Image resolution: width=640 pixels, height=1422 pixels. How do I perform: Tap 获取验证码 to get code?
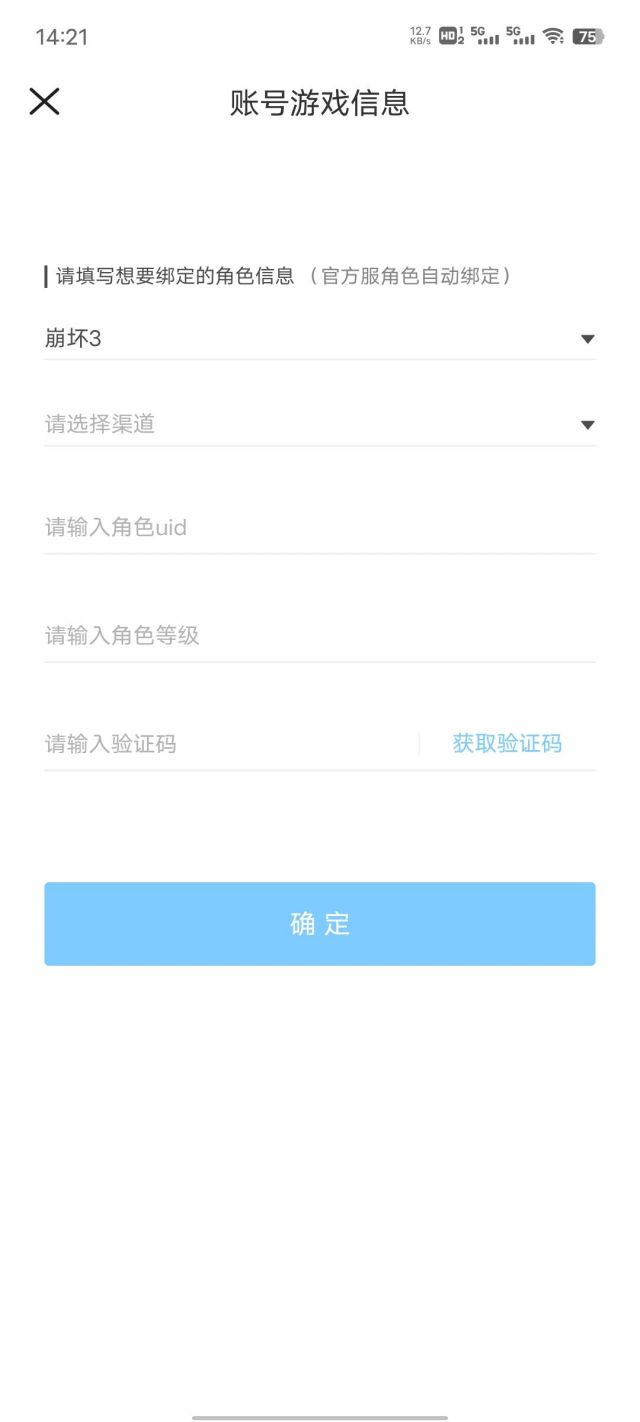coord(507,743)
